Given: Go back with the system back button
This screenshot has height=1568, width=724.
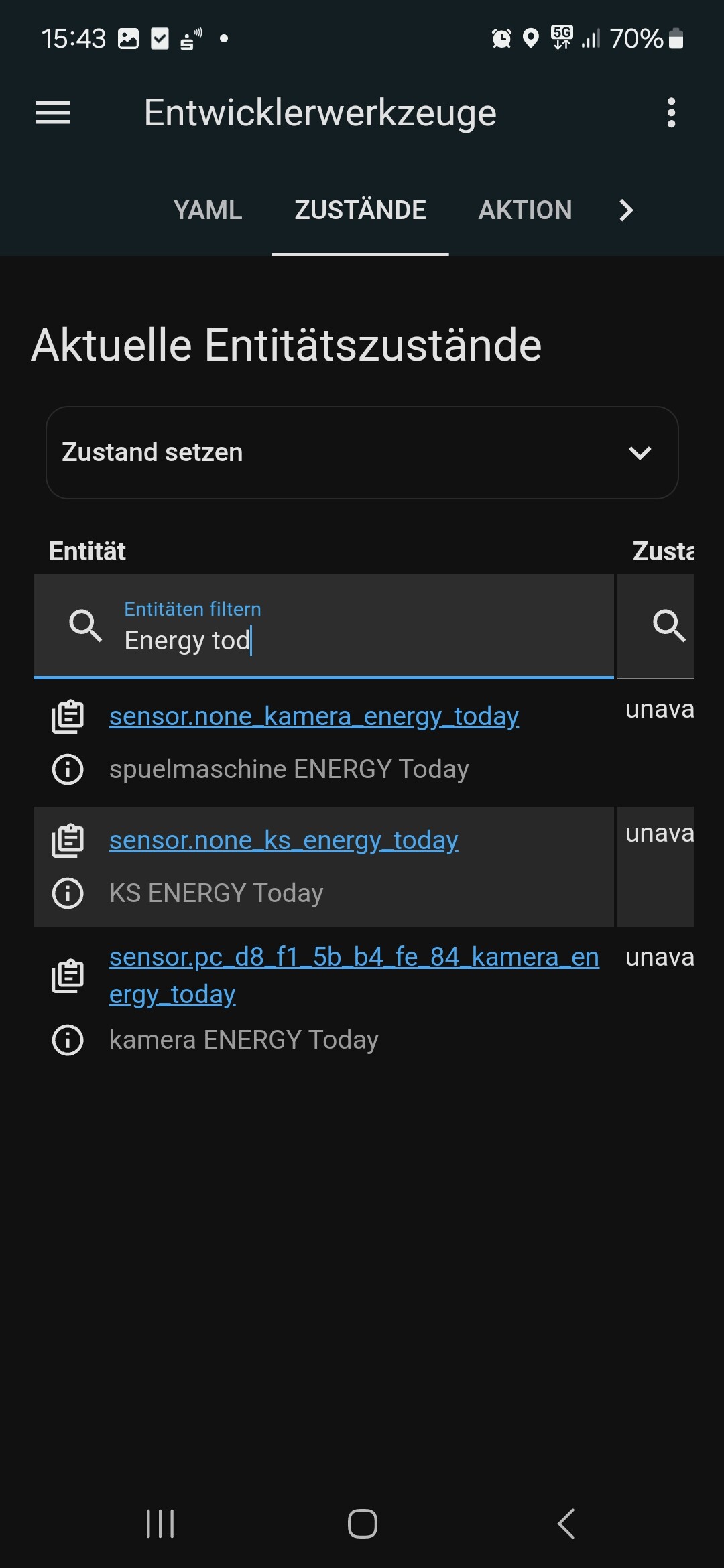Looking at the screenshot, I should pyautogui.click(x=566, y=1524).
